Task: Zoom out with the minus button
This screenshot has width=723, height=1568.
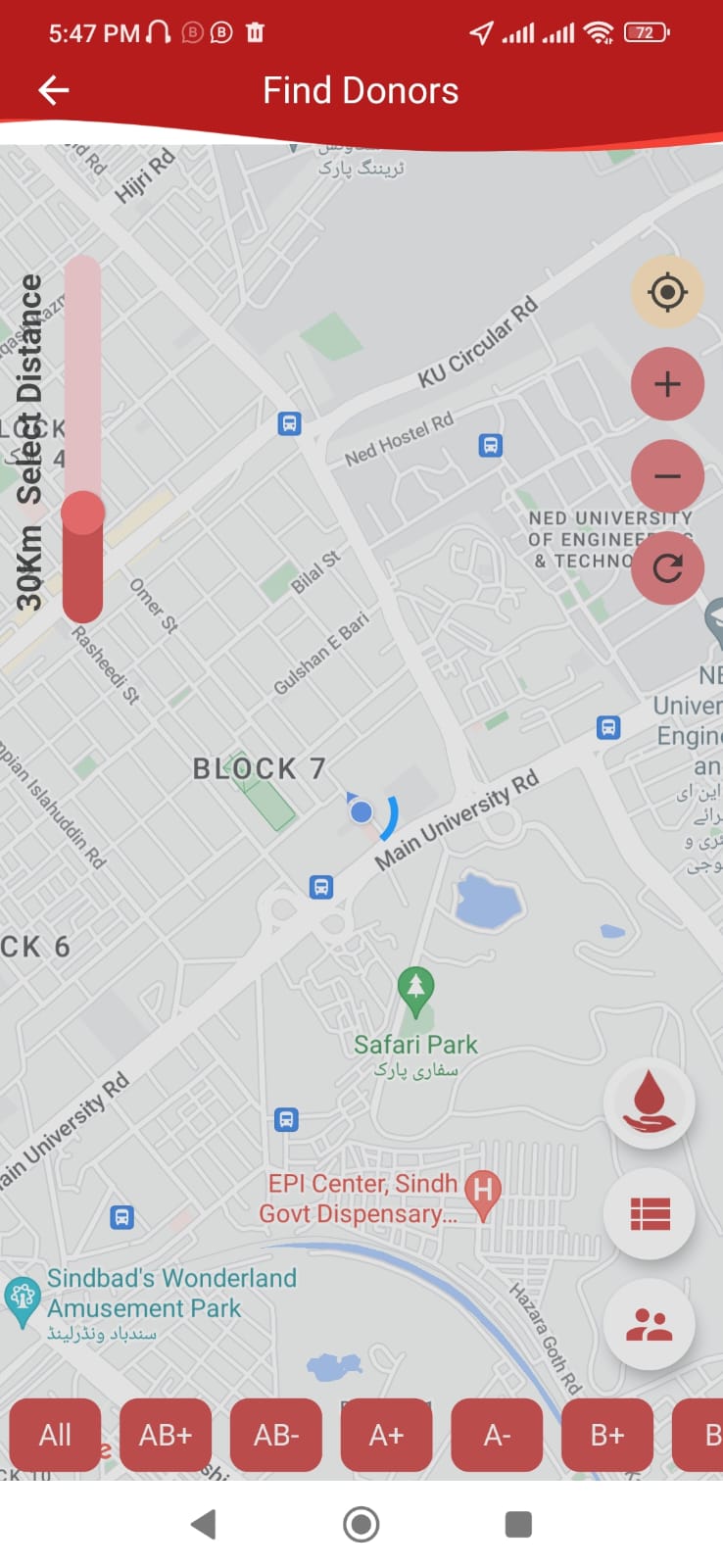Action: click(x=667, y=476)
